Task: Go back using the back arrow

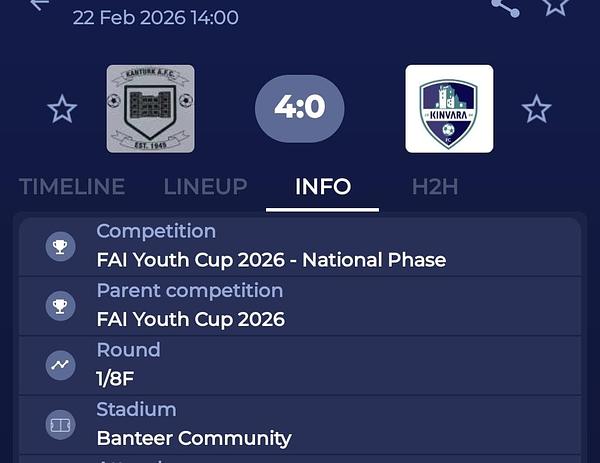Action: click(x=40, y=4)
